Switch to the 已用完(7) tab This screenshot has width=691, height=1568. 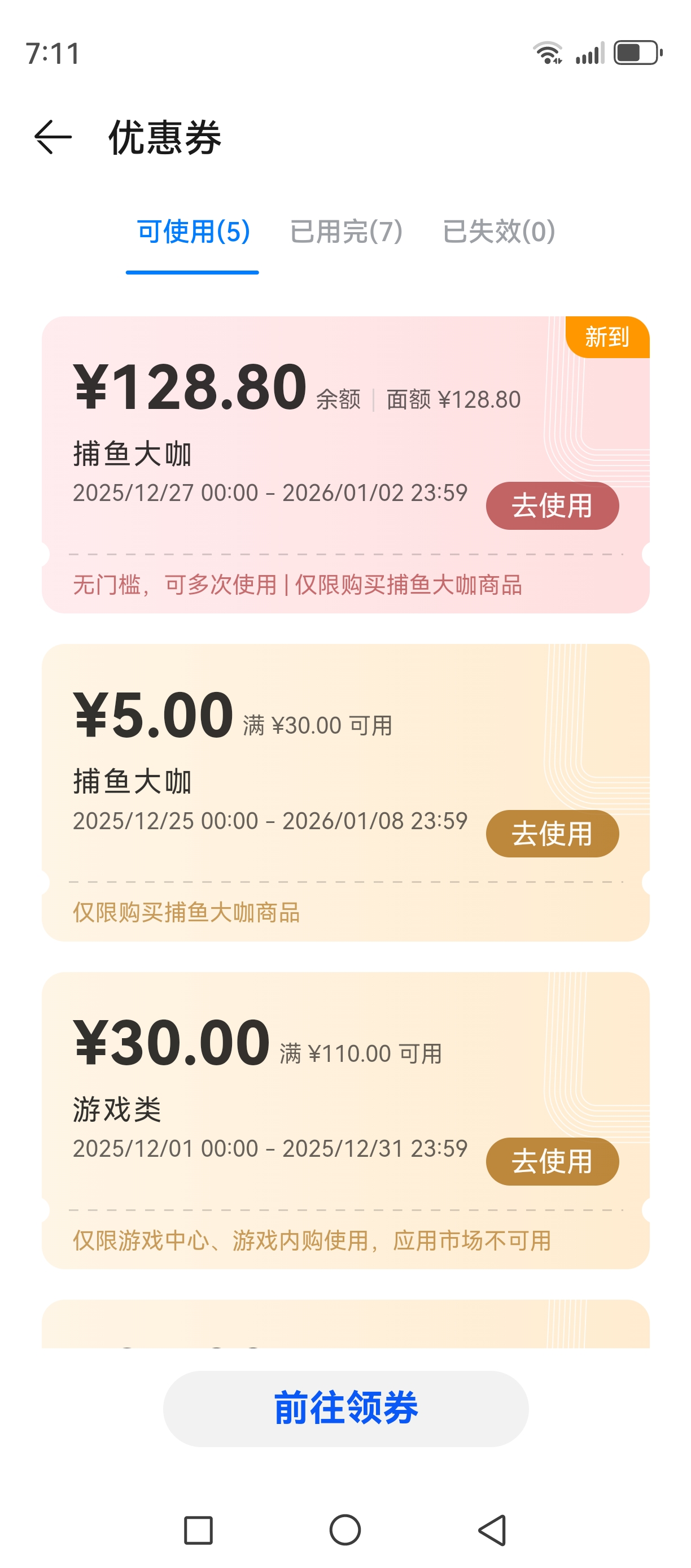[x=345, y=232]
